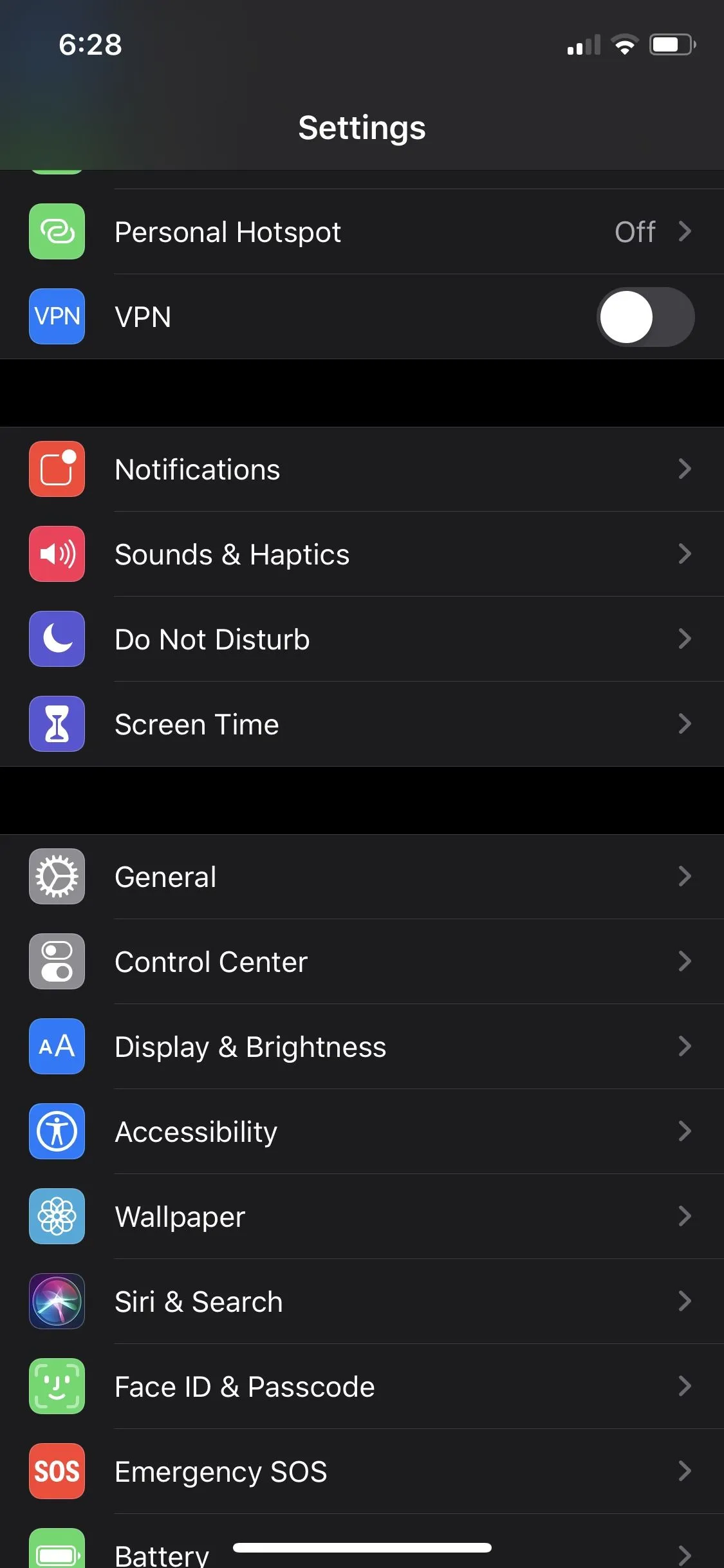Screen dimensions: 724x1568
Task: Open Display & Brightness
Action: (360, 1047)
